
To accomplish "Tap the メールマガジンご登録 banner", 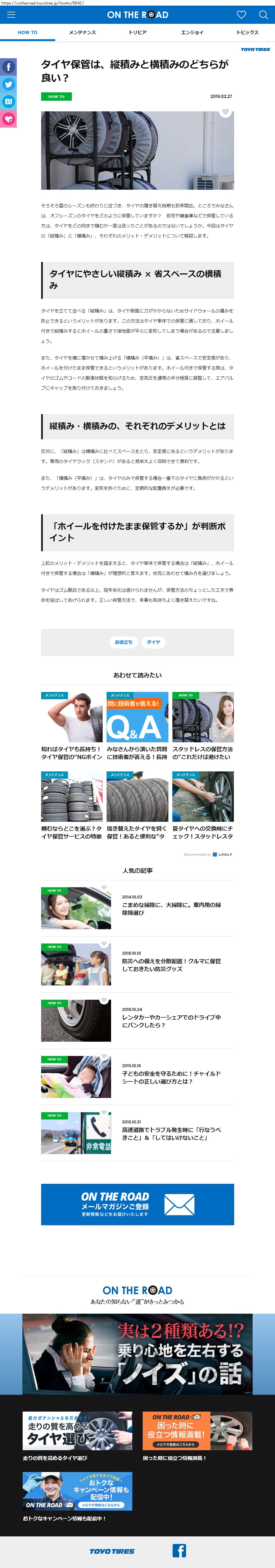I will (138, 1204).
